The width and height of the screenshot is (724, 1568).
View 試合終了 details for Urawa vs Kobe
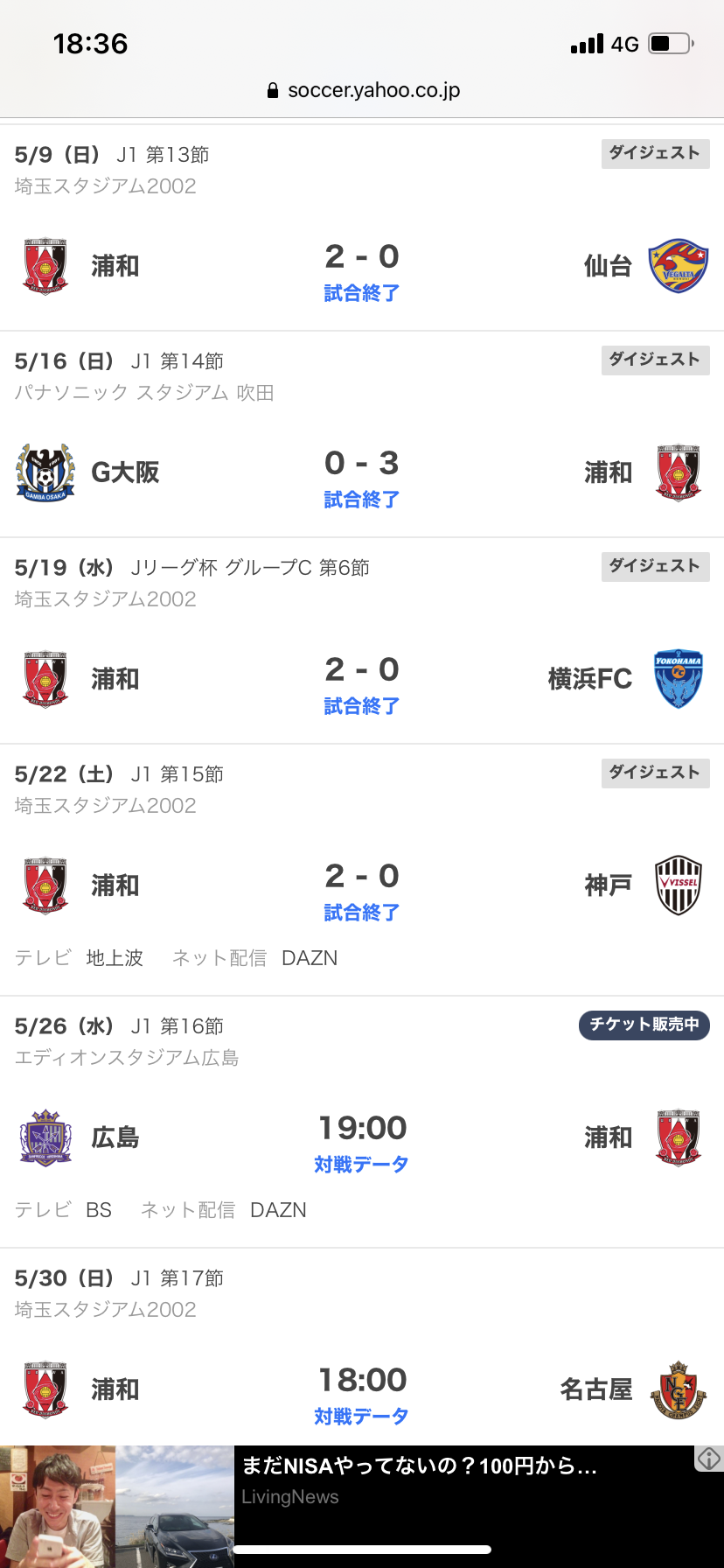pos(362,913)
